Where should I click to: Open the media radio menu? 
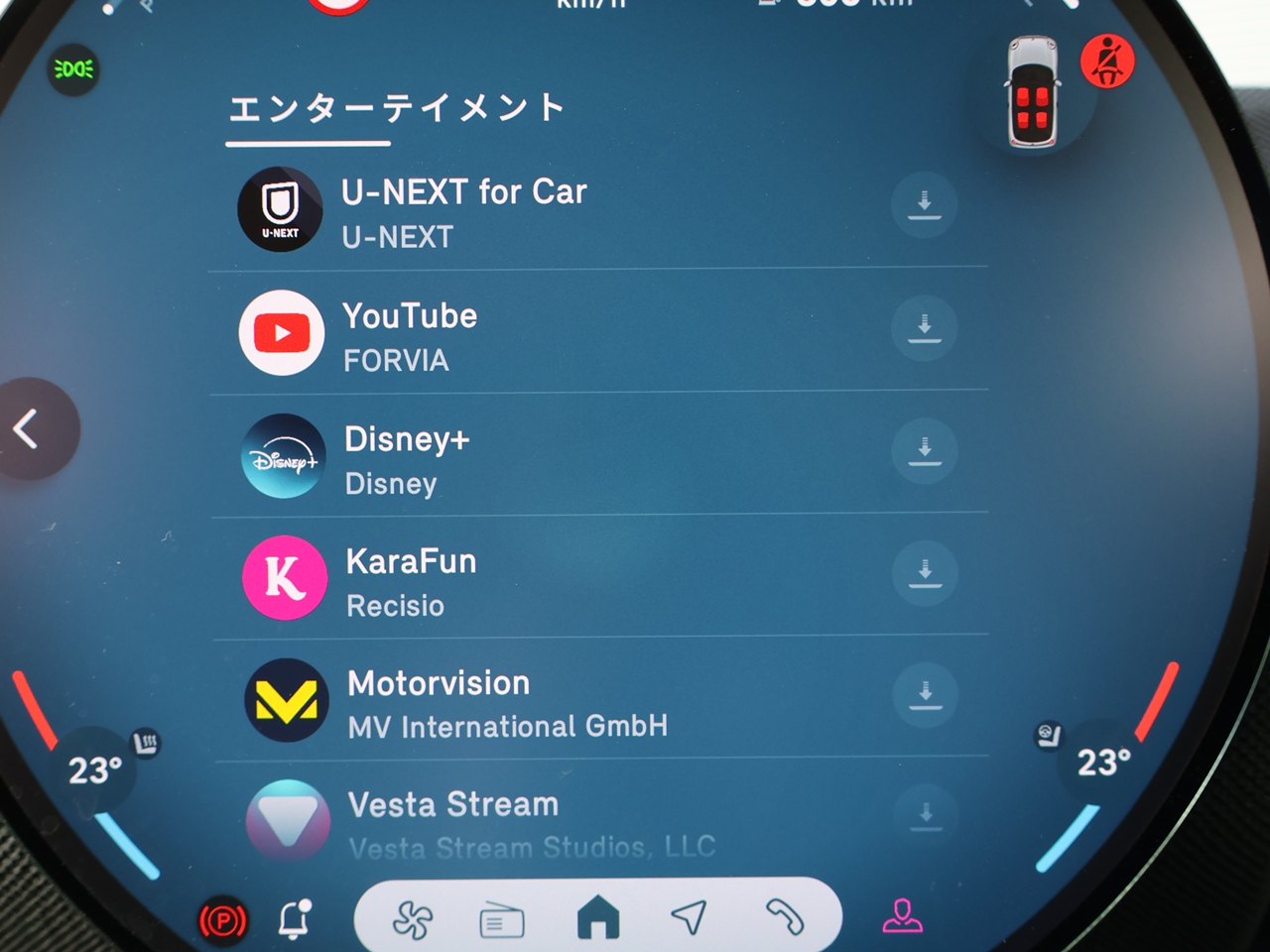502,921
